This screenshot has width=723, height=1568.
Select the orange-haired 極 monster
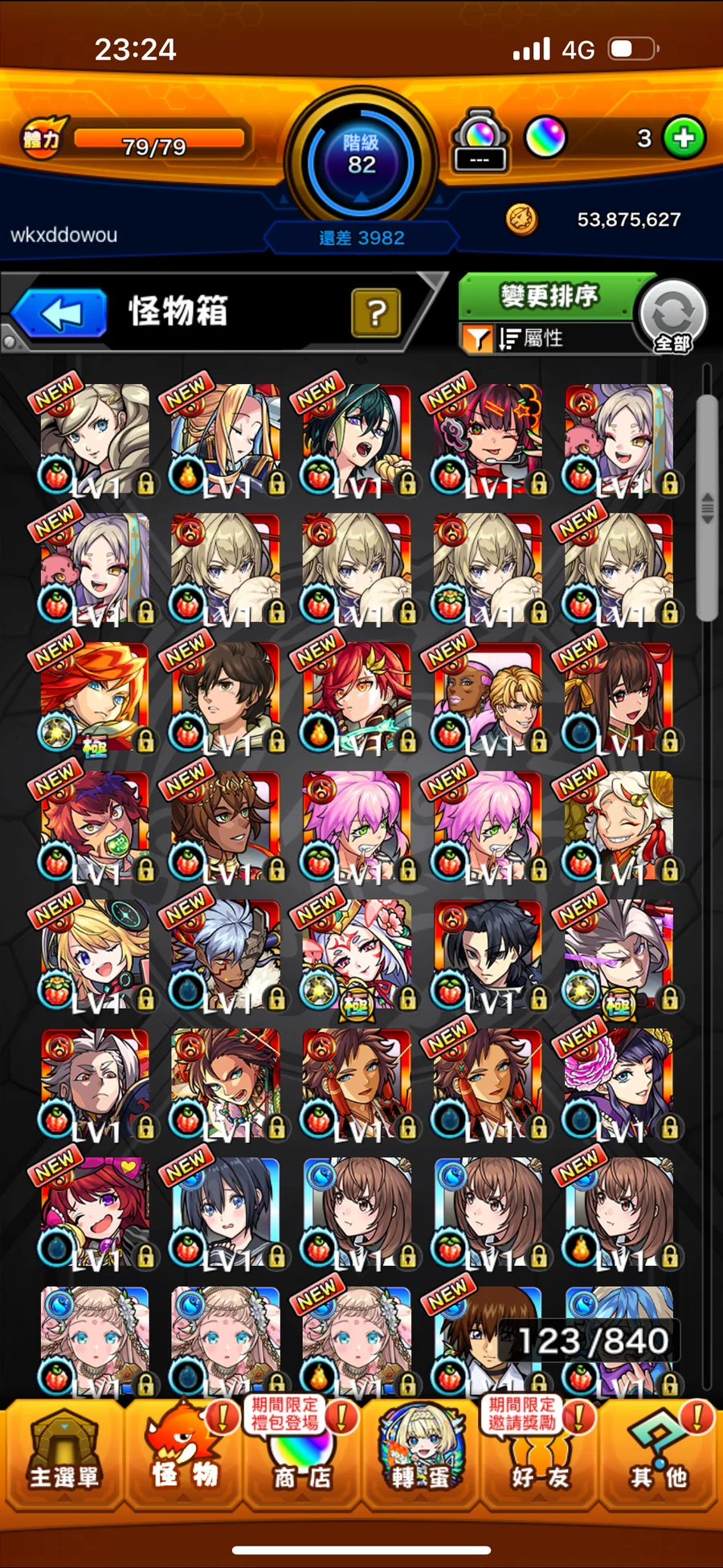95,698
